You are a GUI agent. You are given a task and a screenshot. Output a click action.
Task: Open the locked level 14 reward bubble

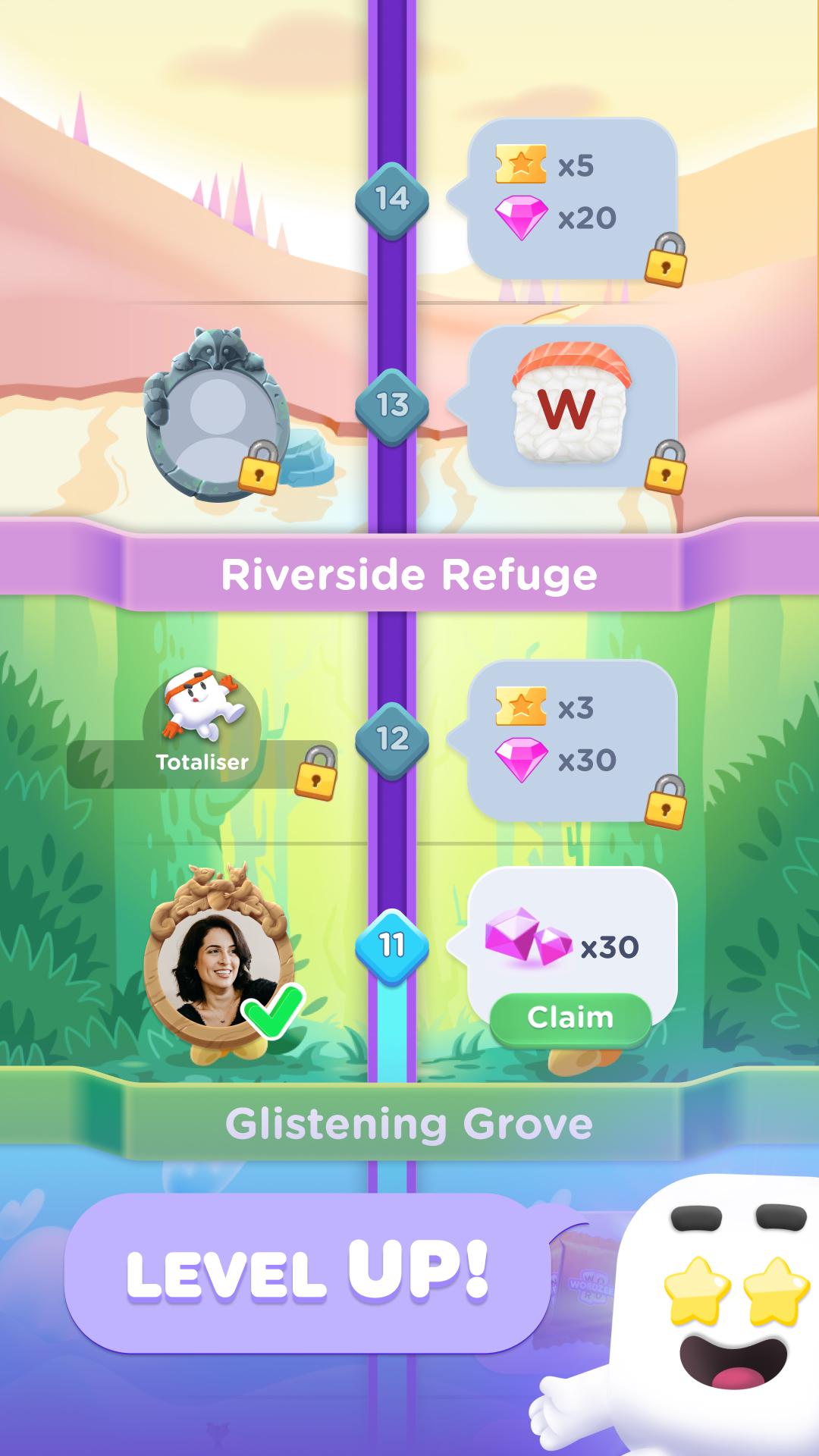[572, 198]
